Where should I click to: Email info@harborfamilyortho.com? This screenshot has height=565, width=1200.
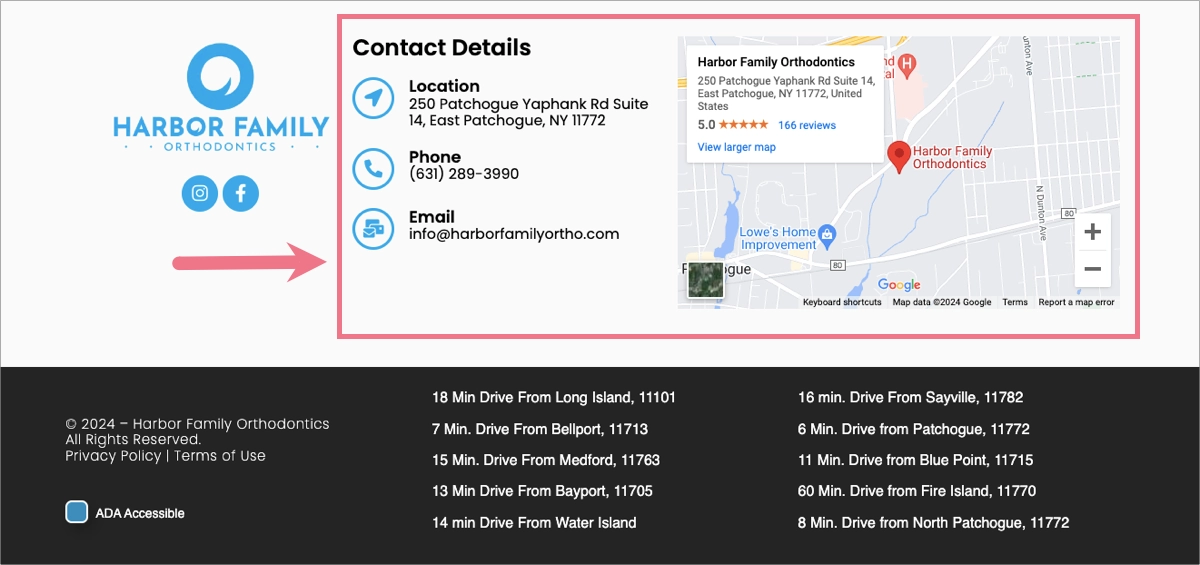[513, 234]
